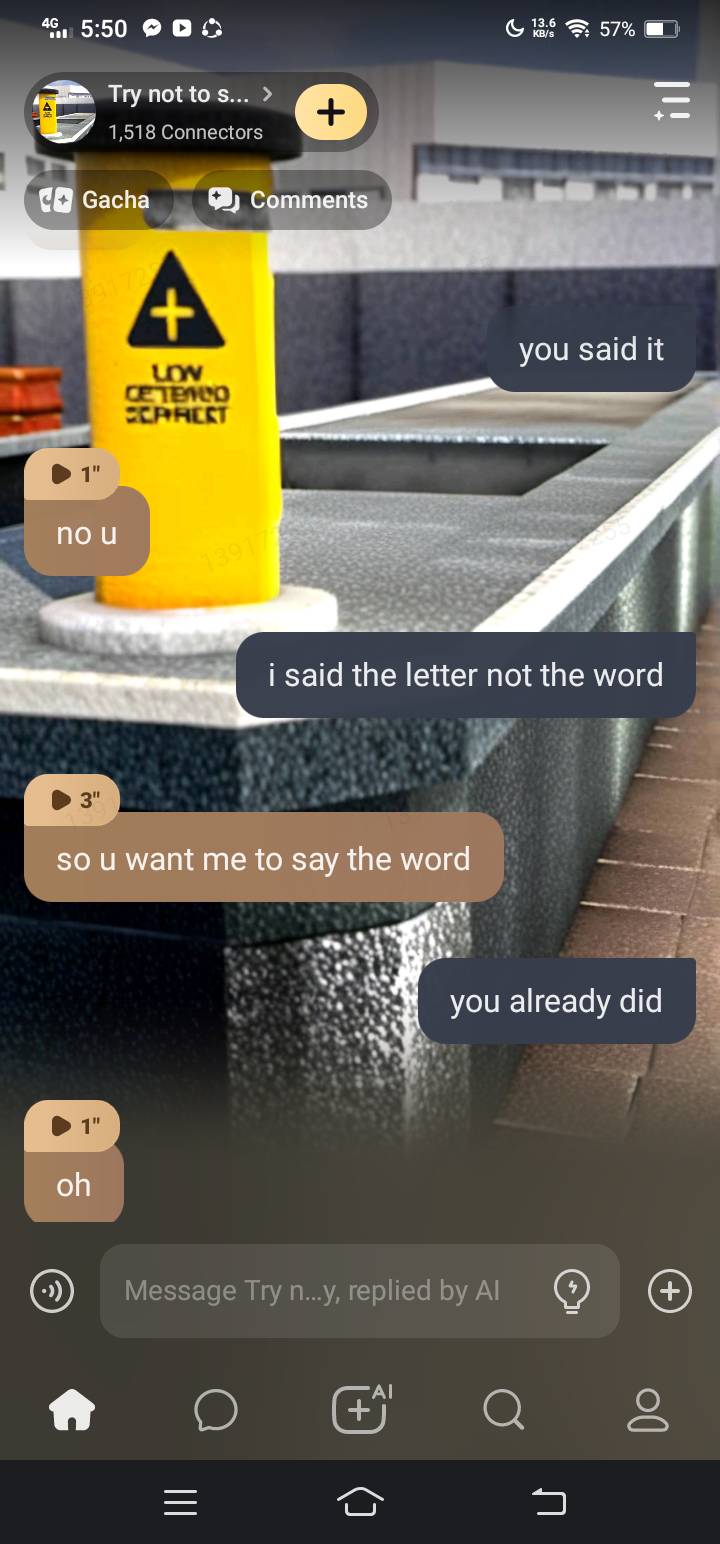Open the profile tab
Image resolution: width=720 pixels, height=1544 pixels.
pos(647,1411)
